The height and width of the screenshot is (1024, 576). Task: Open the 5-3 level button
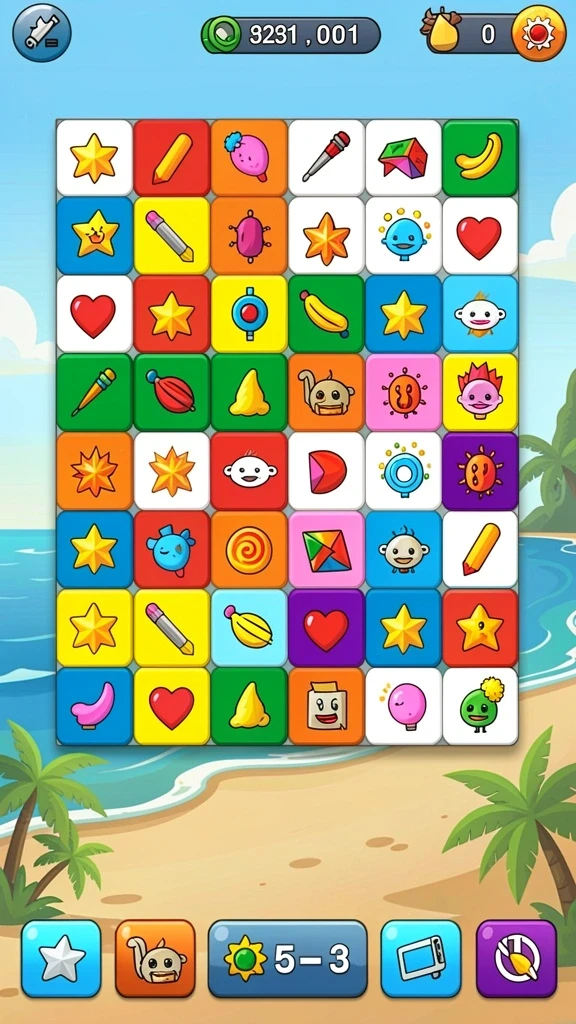pyautogui.click(x=288, y=959)
